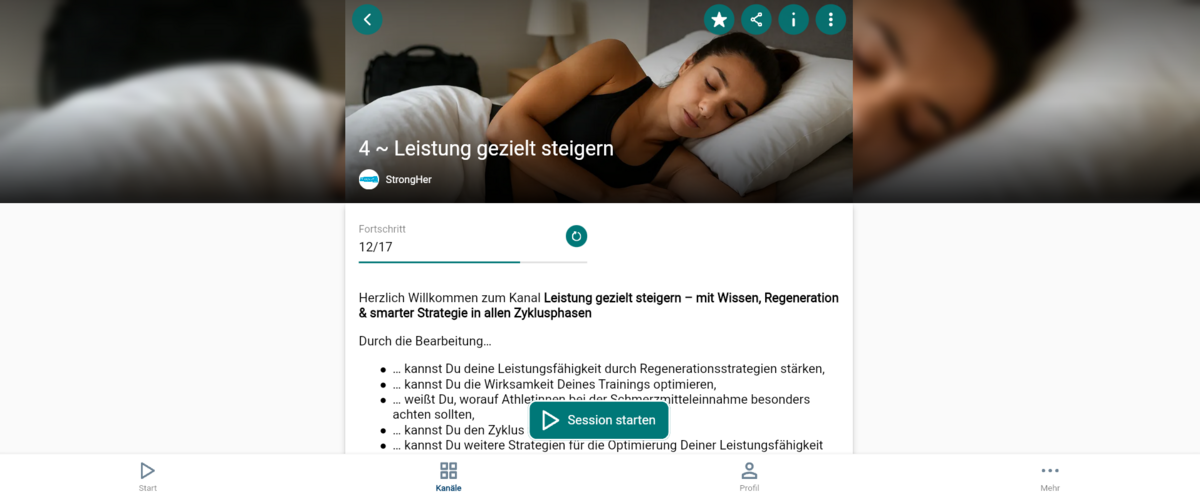The image size is (1200, 499).
Task: Go back using the arrow icon
Action: pos(367,19)
